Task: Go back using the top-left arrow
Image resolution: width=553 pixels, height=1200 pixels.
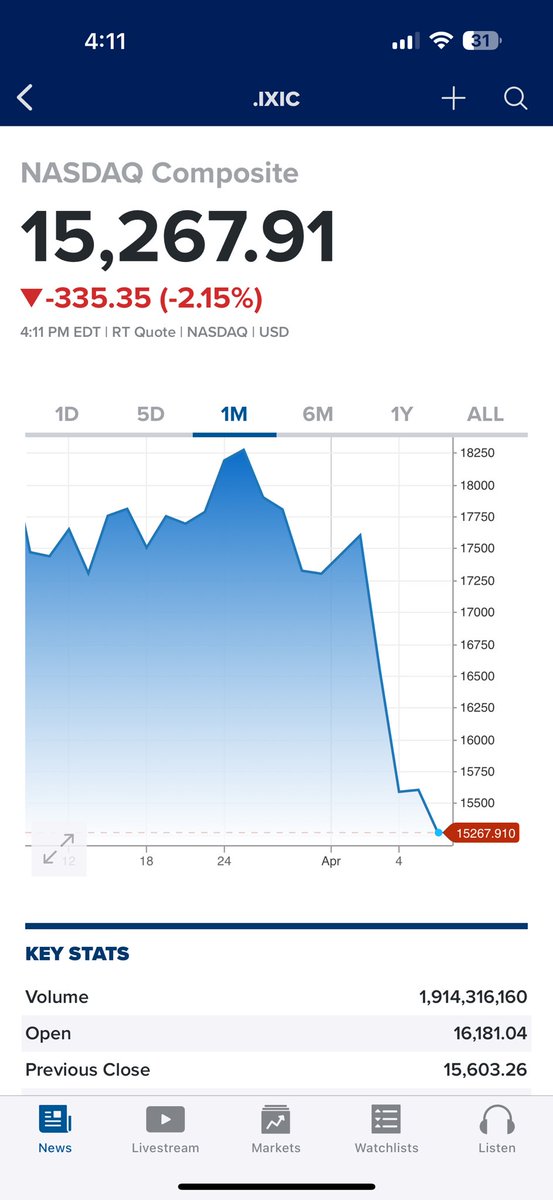Action: (x=26, y=98)
